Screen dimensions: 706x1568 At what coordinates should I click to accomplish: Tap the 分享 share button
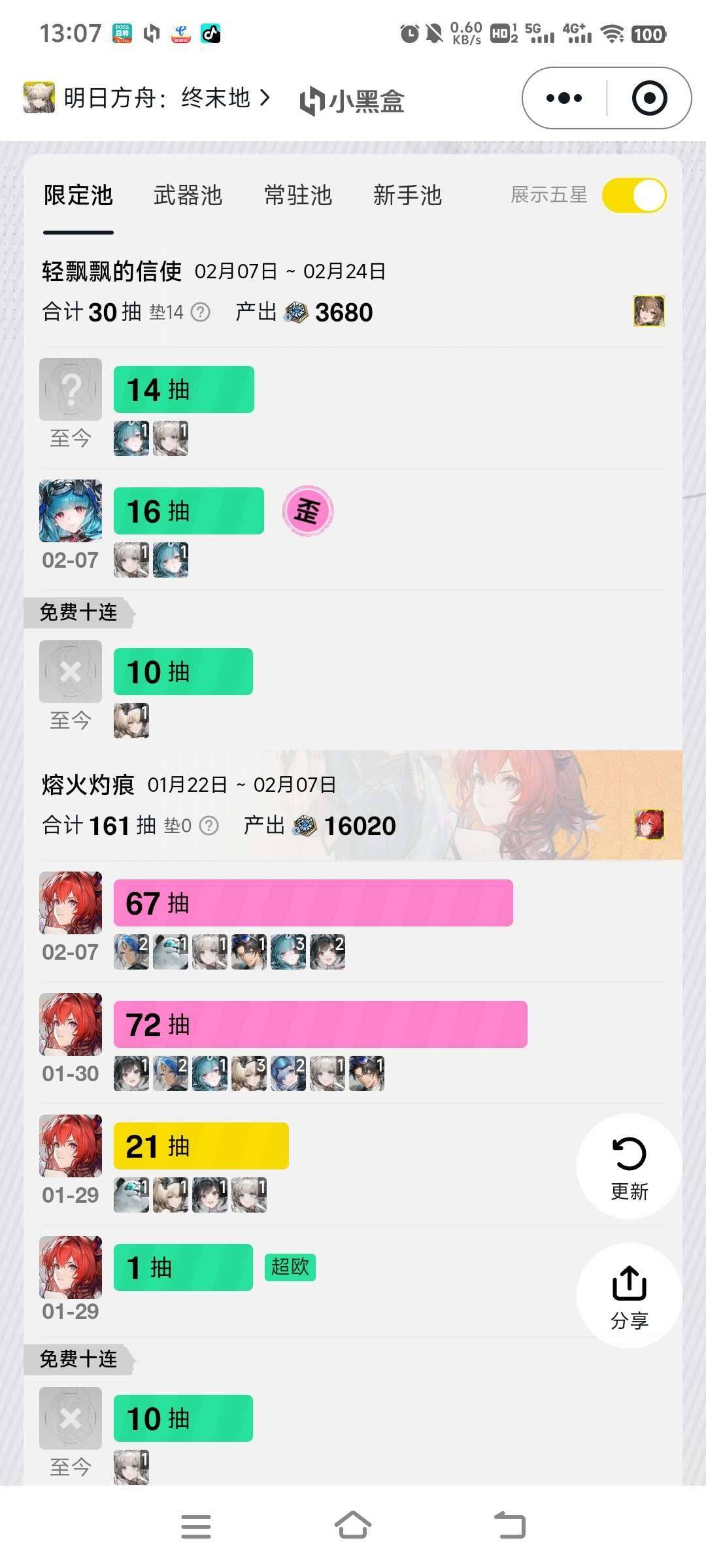(x=629, y=1295)
